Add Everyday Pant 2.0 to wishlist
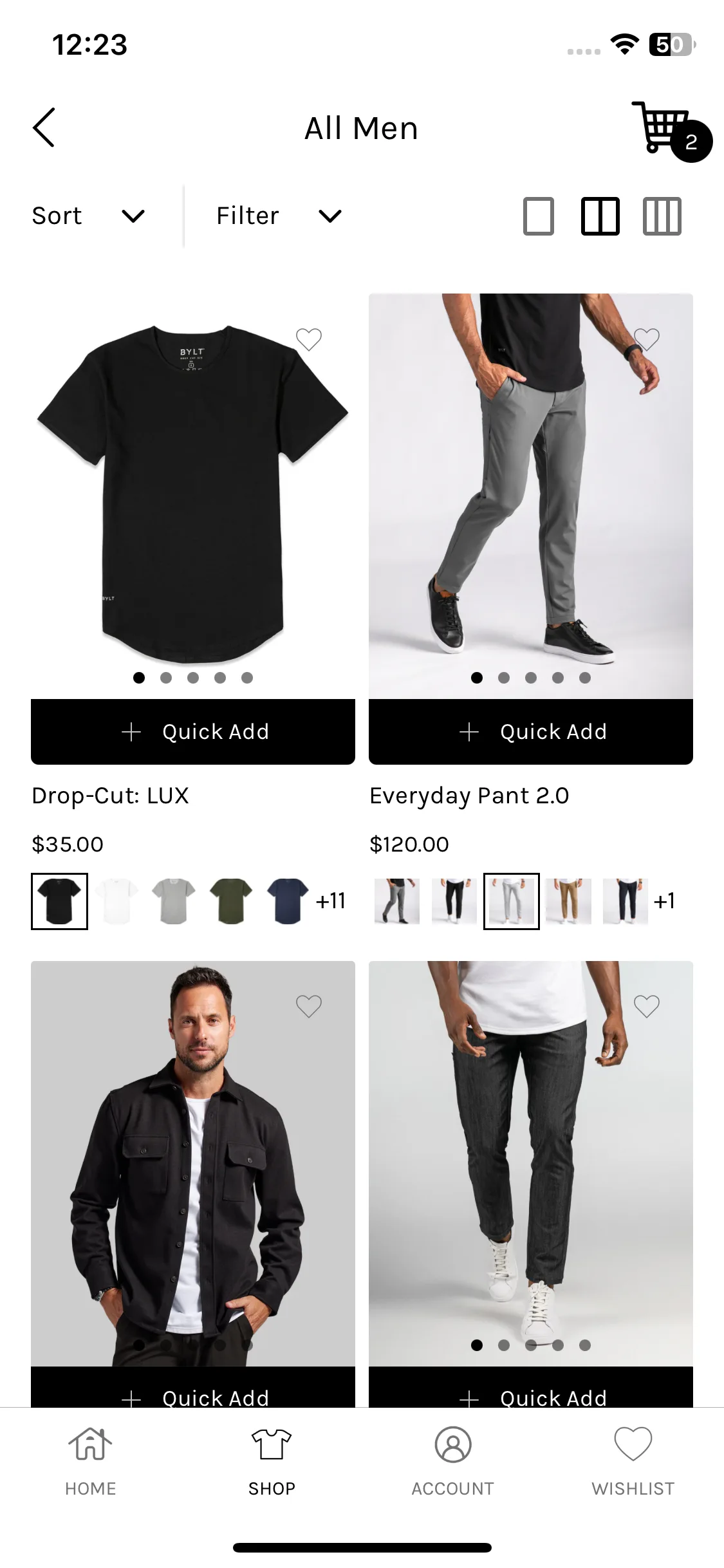Viewport: 724px width, 1568px height. click(x=646, y=339)
